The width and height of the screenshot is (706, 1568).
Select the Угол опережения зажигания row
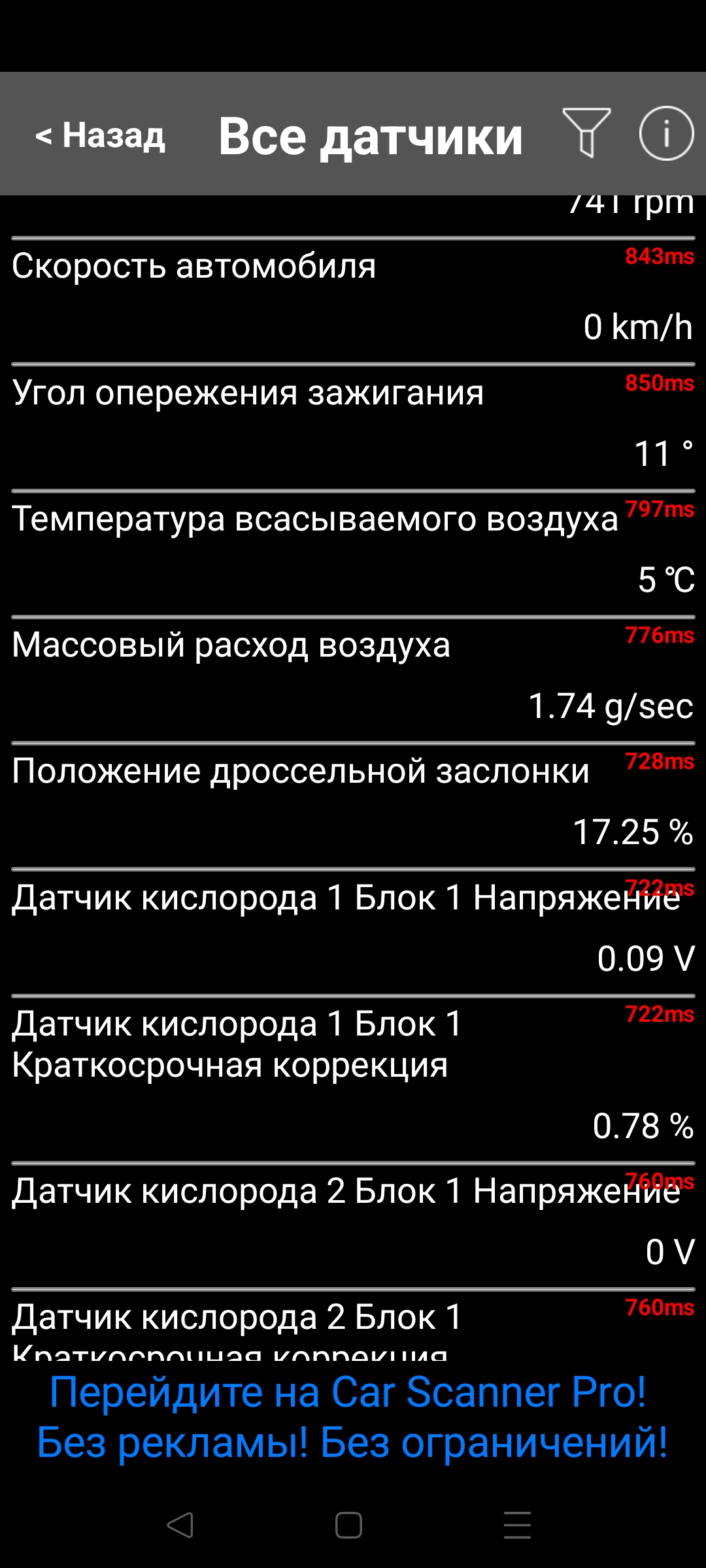(353, 427)
